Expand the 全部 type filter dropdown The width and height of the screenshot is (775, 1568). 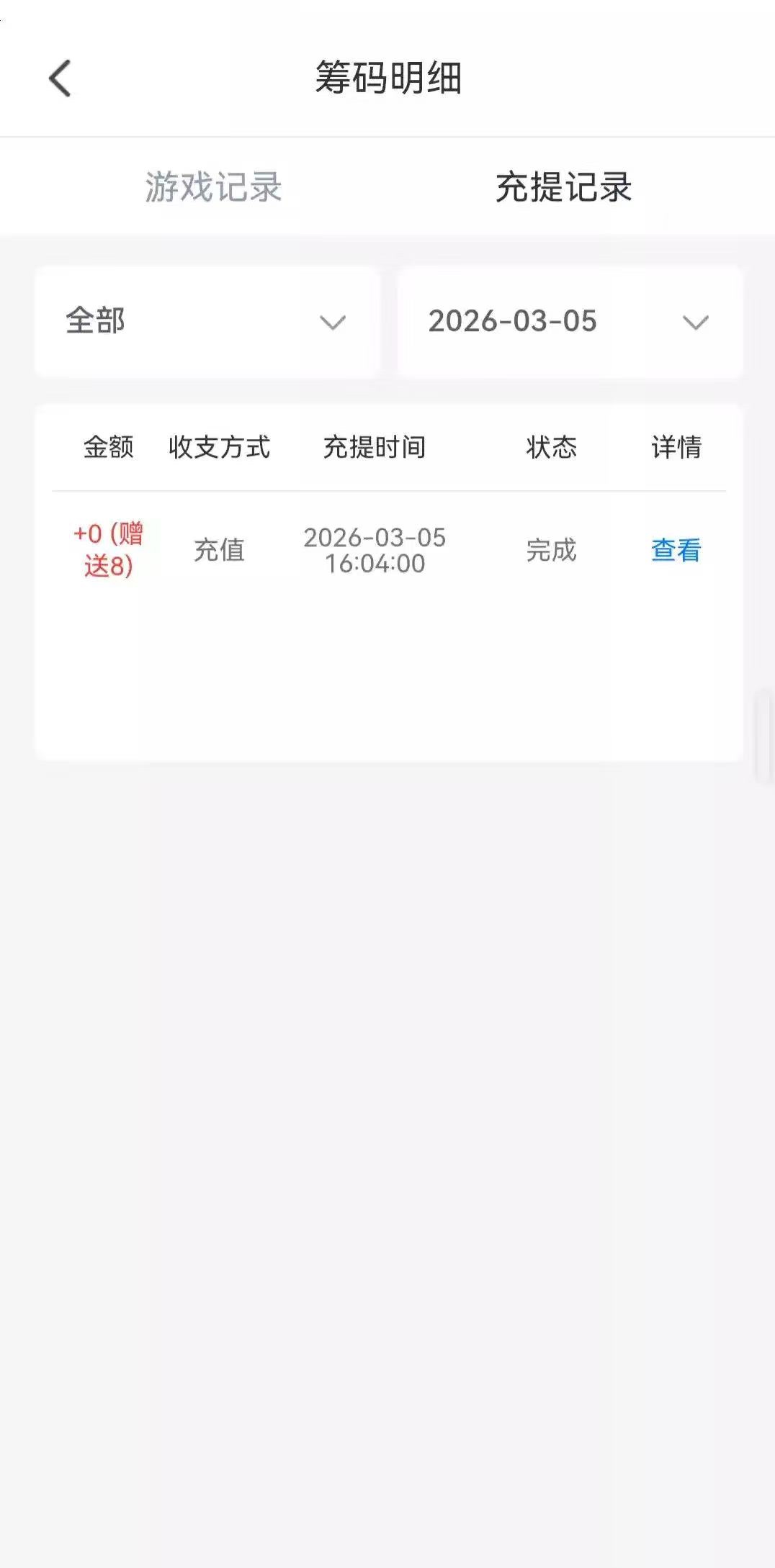207,322
